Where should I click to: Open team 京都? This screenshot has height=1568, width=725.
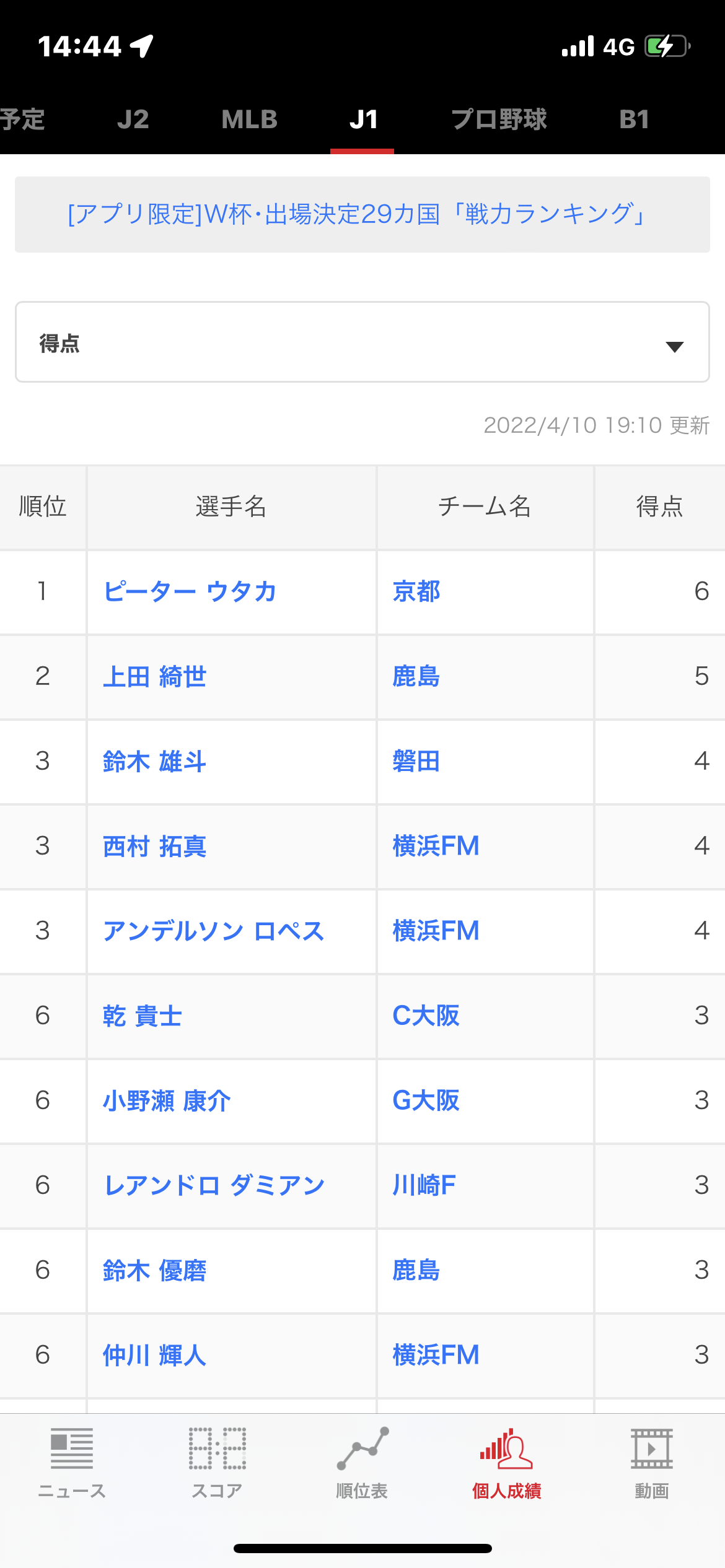(x=416, y=591)
